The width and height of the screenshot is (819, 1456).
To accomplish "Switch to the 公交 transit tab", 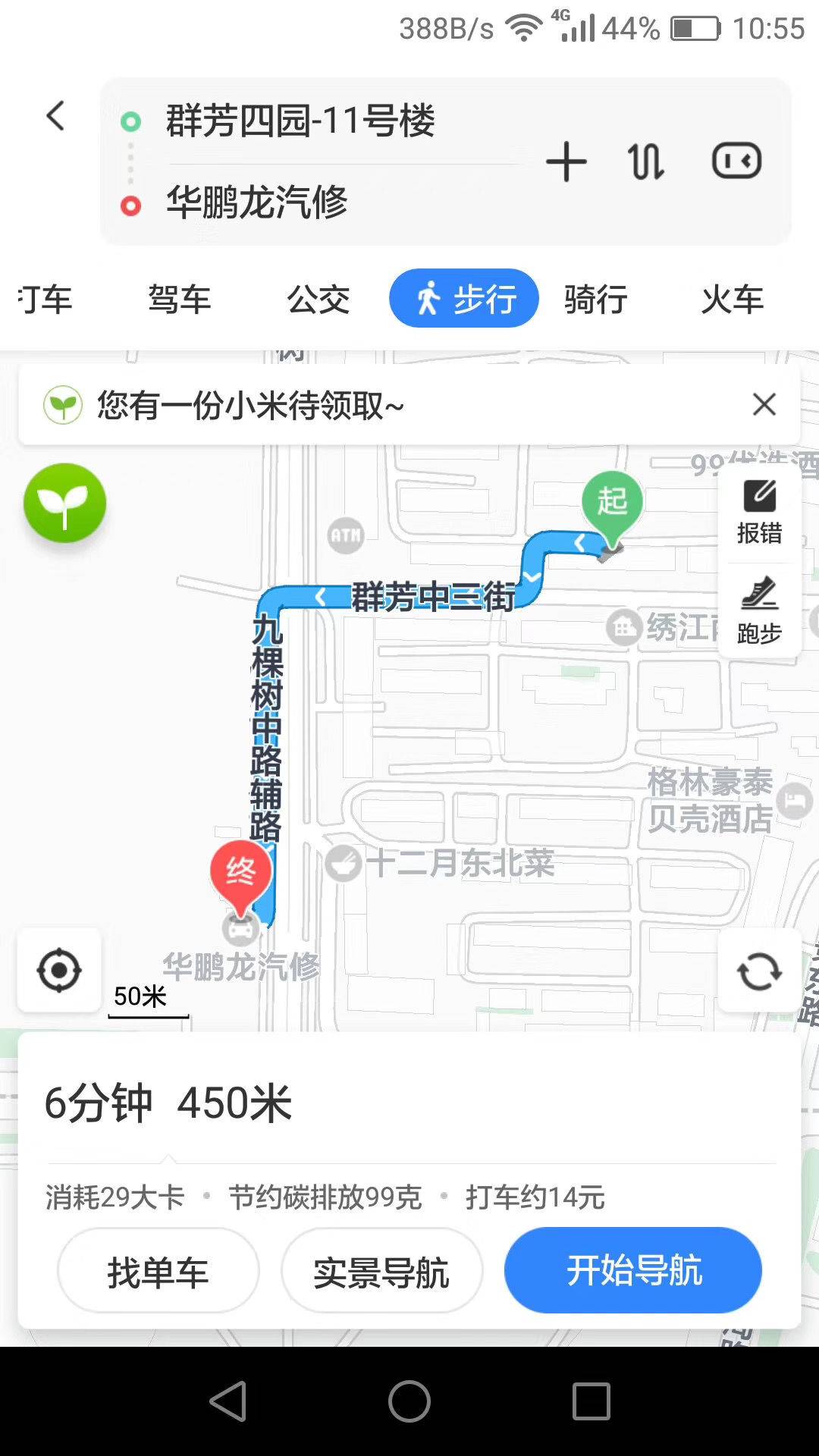I will coord(318,299).
